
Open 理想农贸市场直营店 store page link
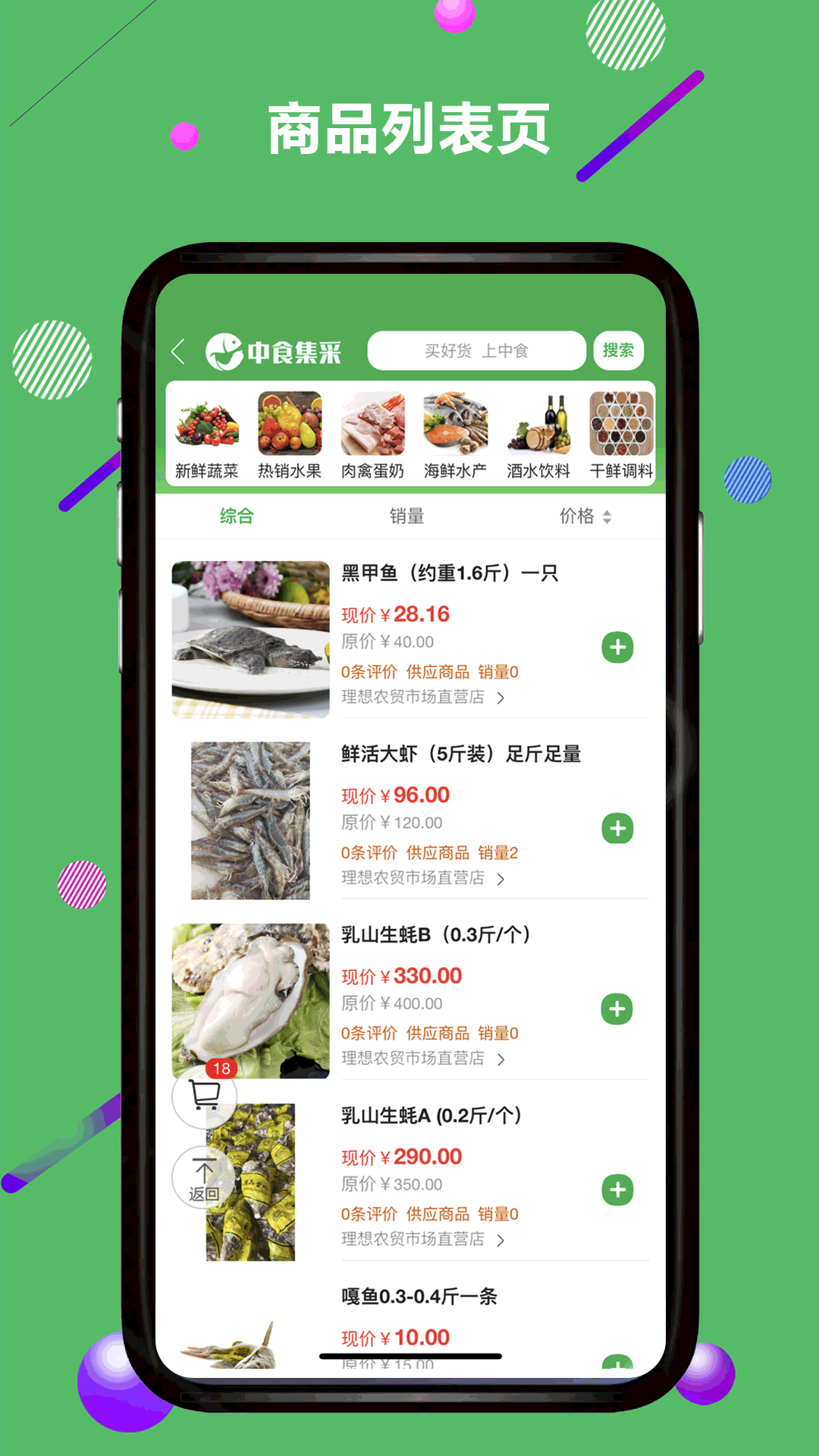416,697
